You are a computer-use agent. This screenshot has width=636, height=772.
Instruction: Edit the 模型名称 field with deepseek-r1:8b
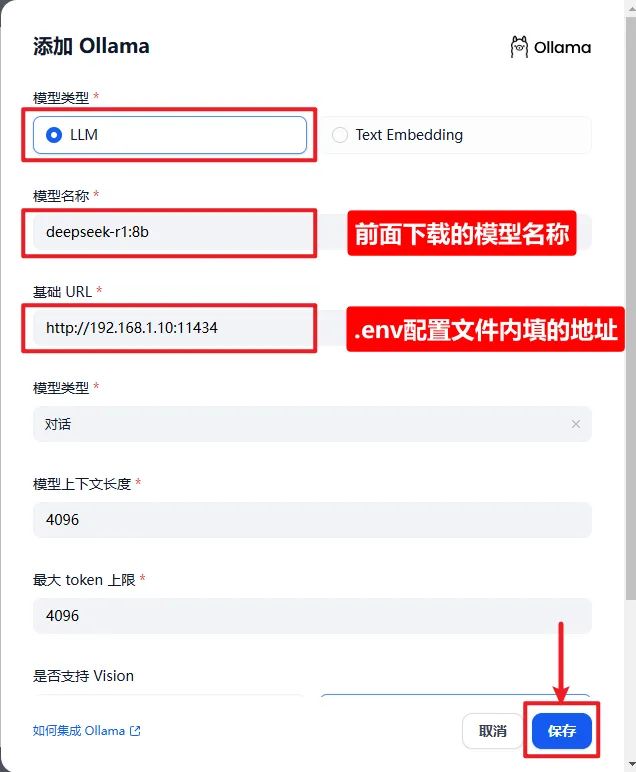(170, 232)
